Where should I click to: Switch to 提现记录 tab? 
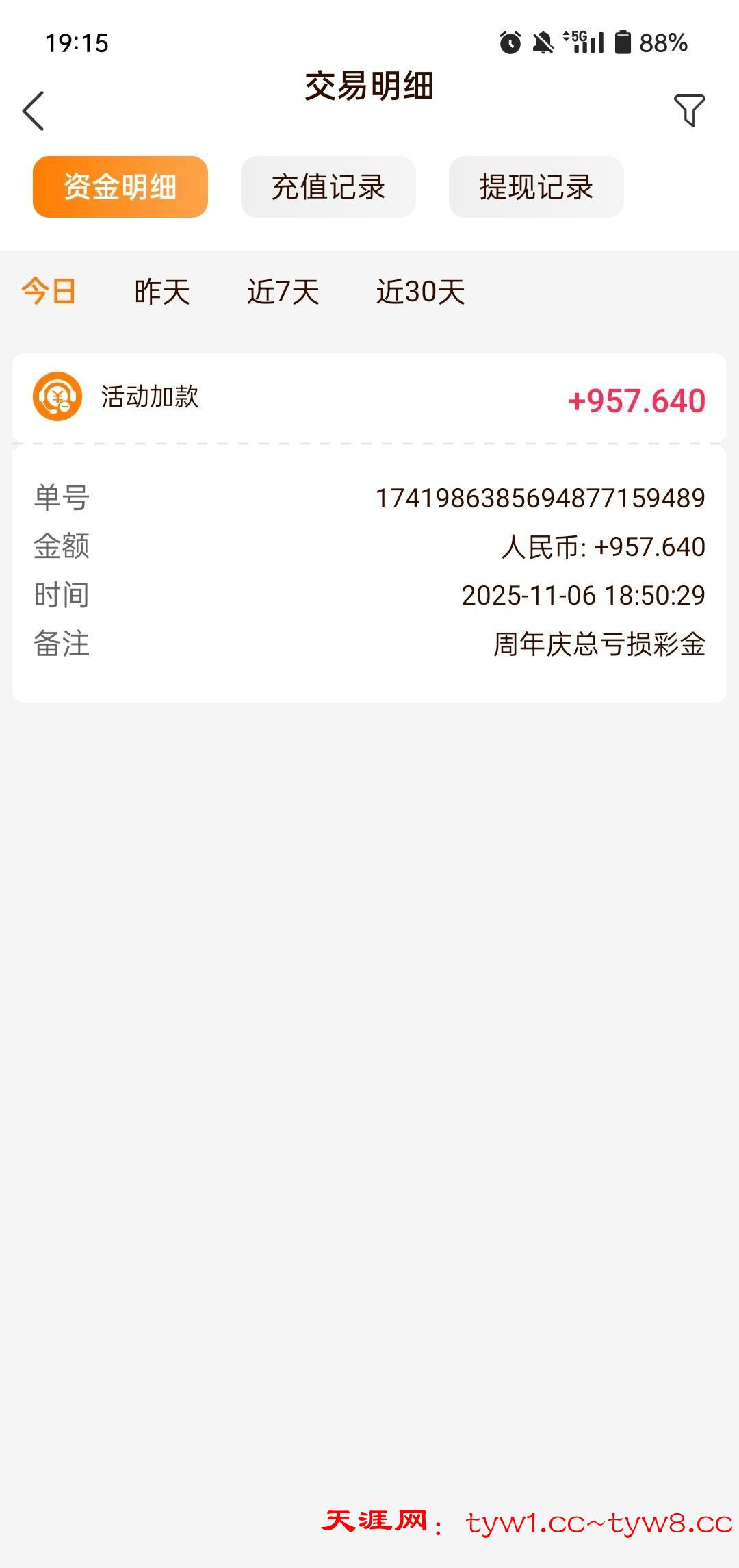click(x=536, y=187)
